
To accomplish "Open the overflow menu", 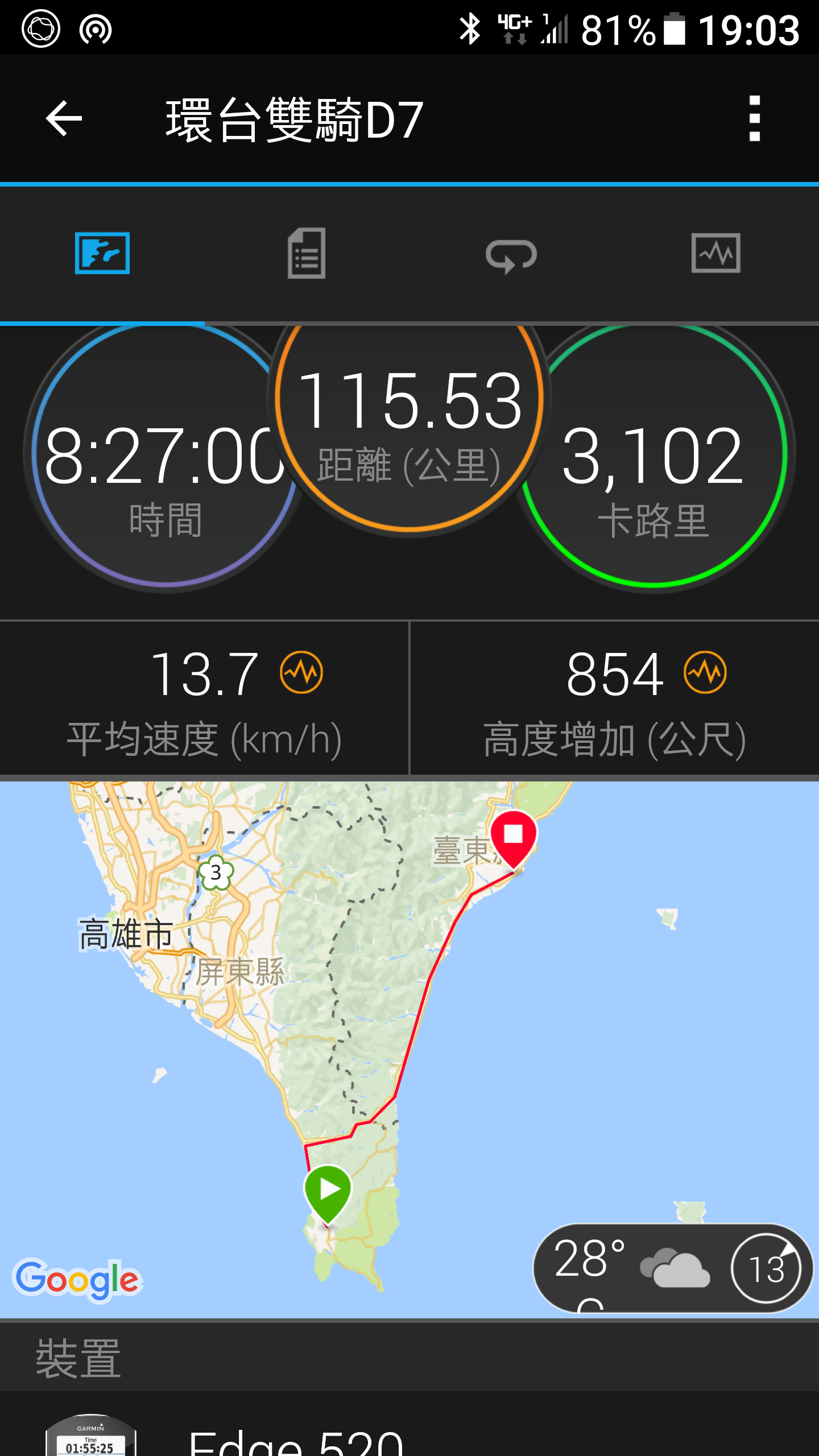I will click(x=754, y=118).
